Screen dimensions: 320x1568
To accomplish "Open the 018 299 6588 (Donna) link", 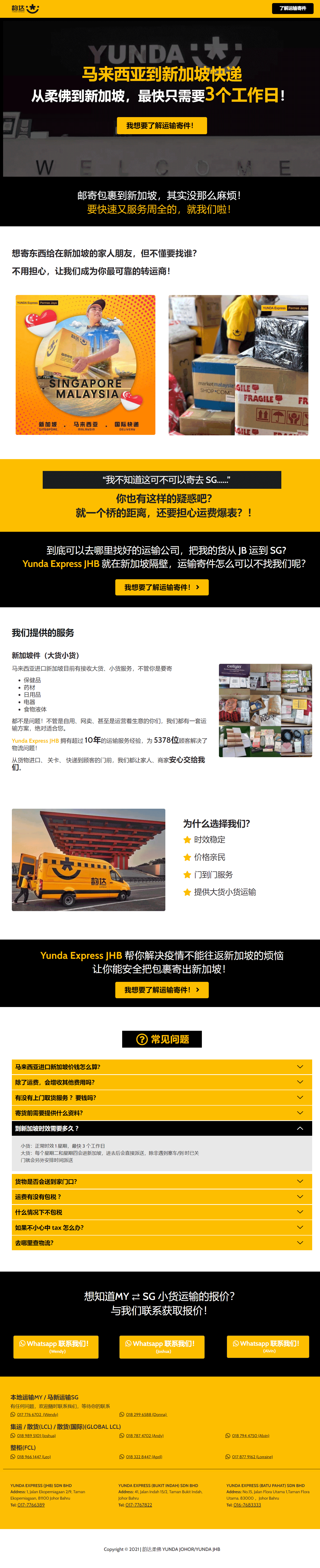I will pos(146,1415).
